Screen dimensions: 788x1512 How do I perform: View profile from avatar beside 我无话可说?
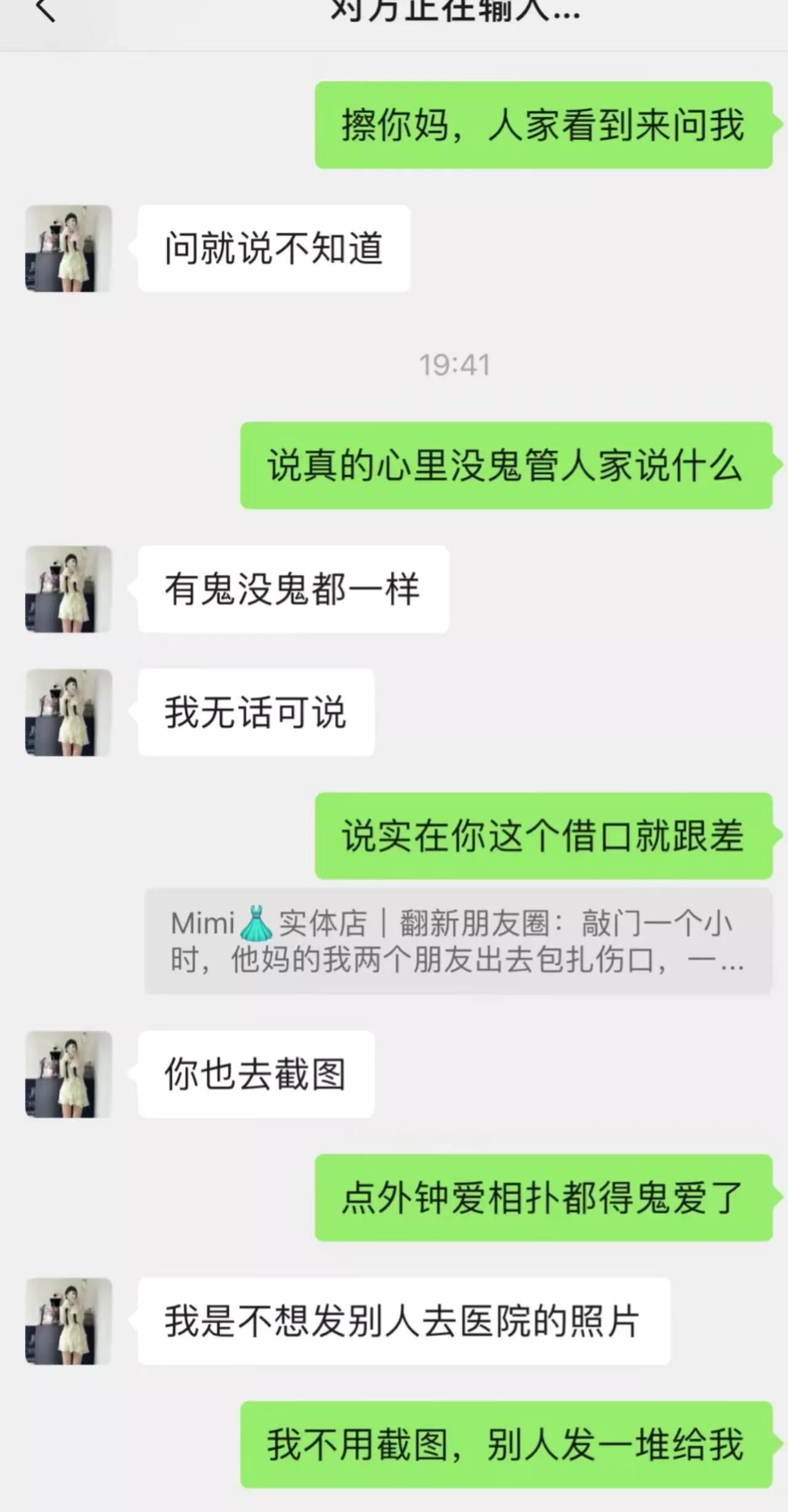68,712
